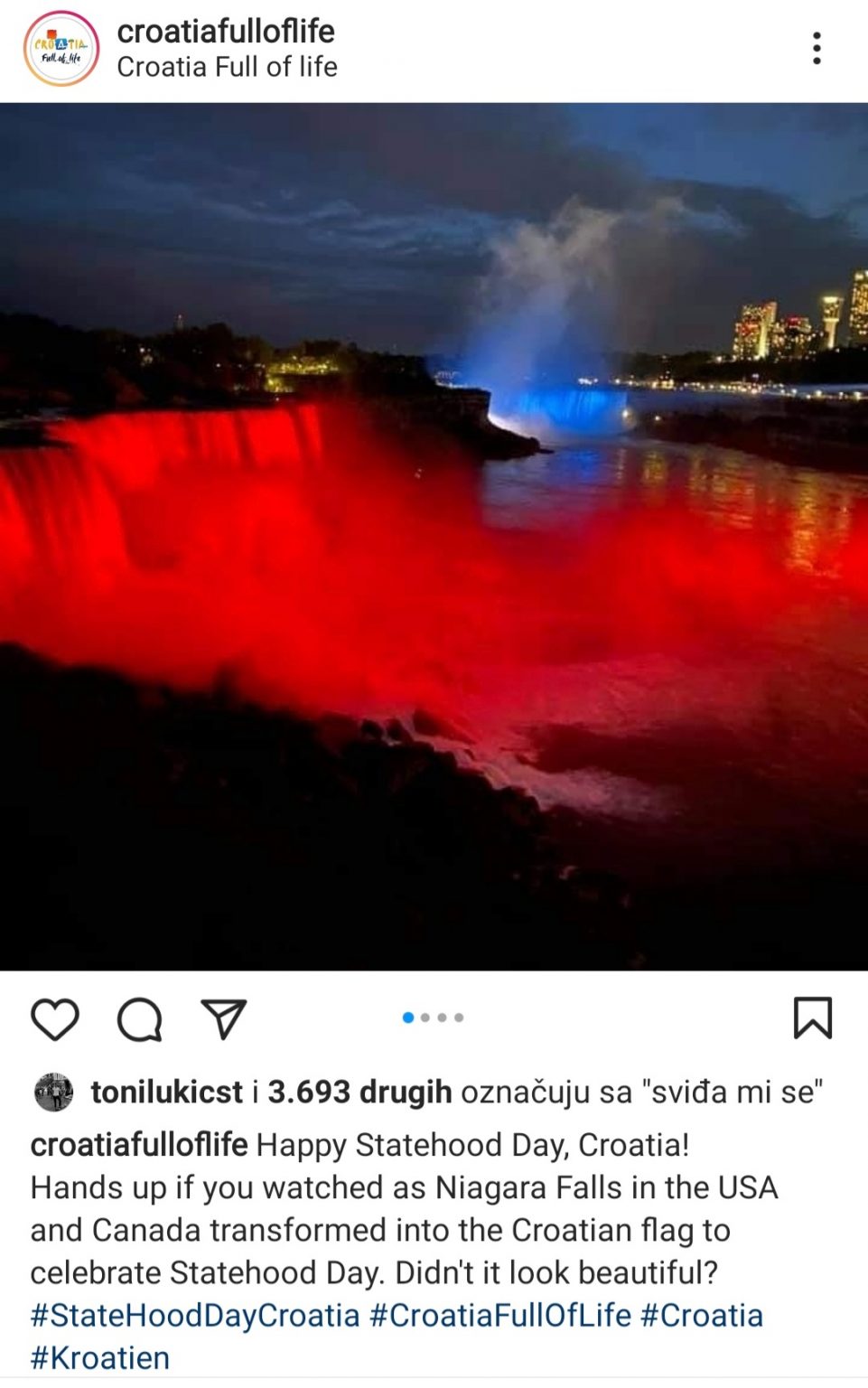Open the post's three-dot overflow menu

click(x=816, y=49)
